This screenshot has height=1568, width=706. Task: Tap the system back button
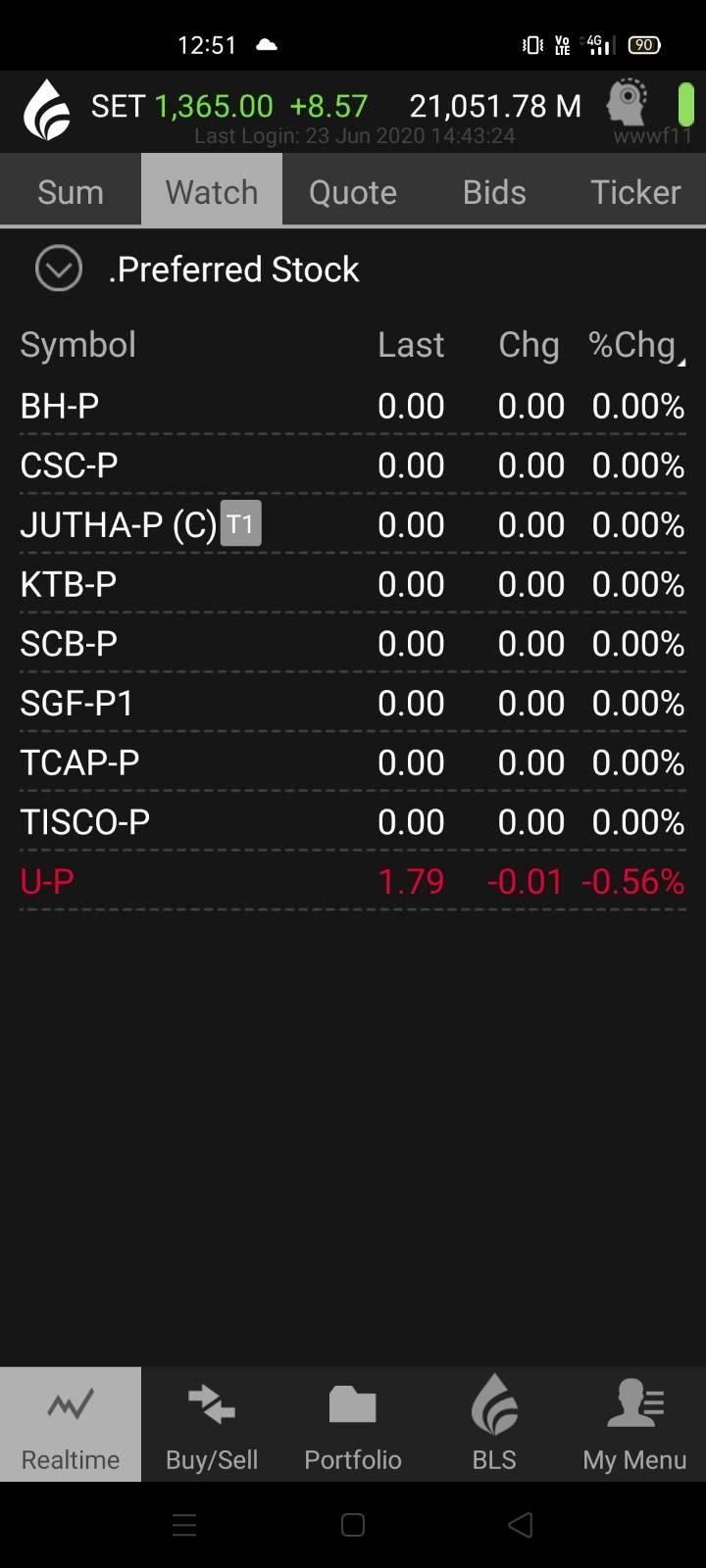click(x=521, y=1525)
